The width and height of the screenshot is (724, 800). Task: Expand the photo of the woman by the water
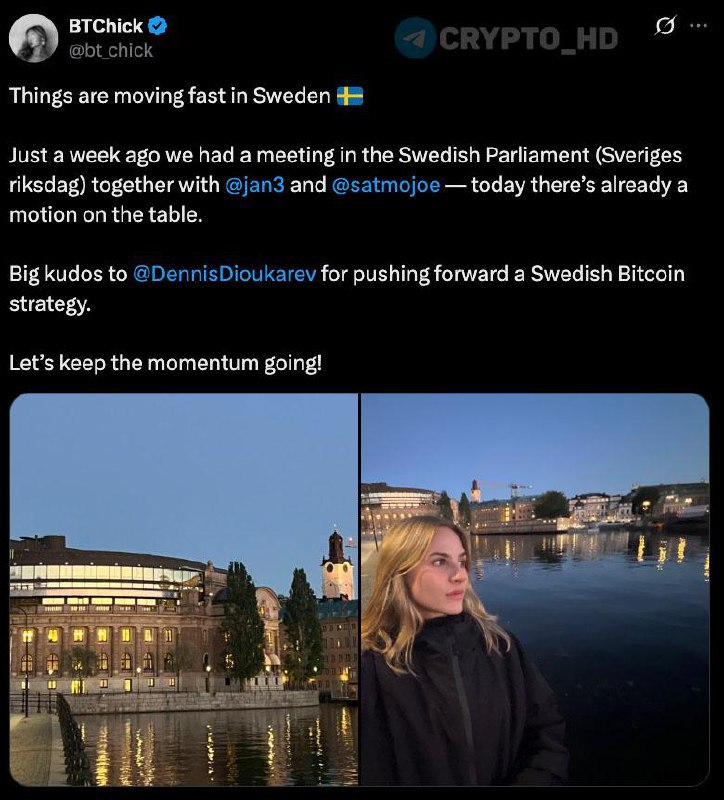pyautogui.click(x=535, y=589)
